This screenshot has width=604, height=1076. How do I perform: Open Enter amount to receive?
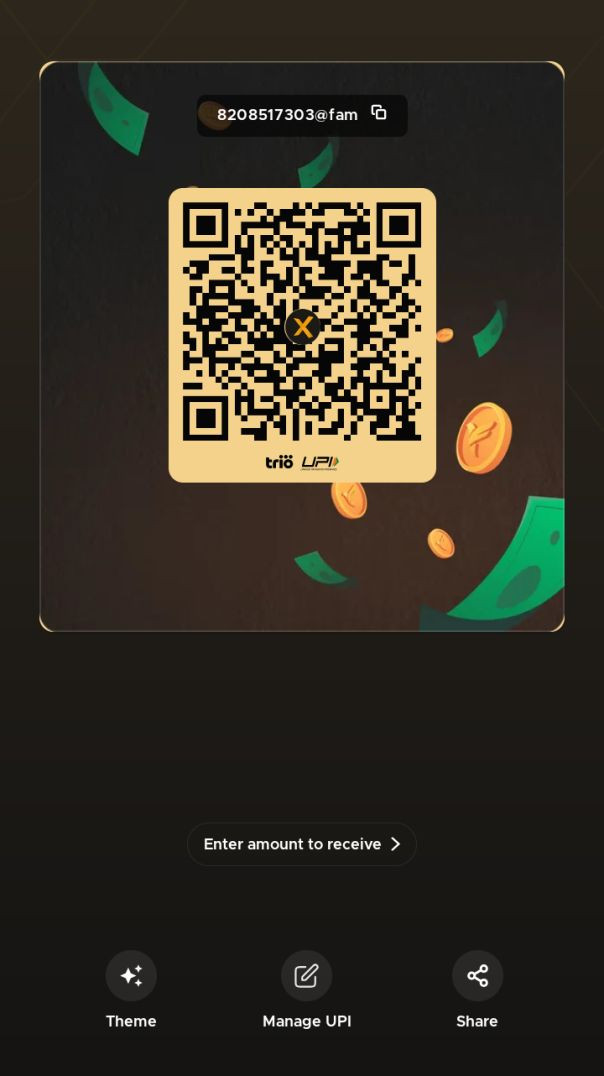click(x=301, y=844)
